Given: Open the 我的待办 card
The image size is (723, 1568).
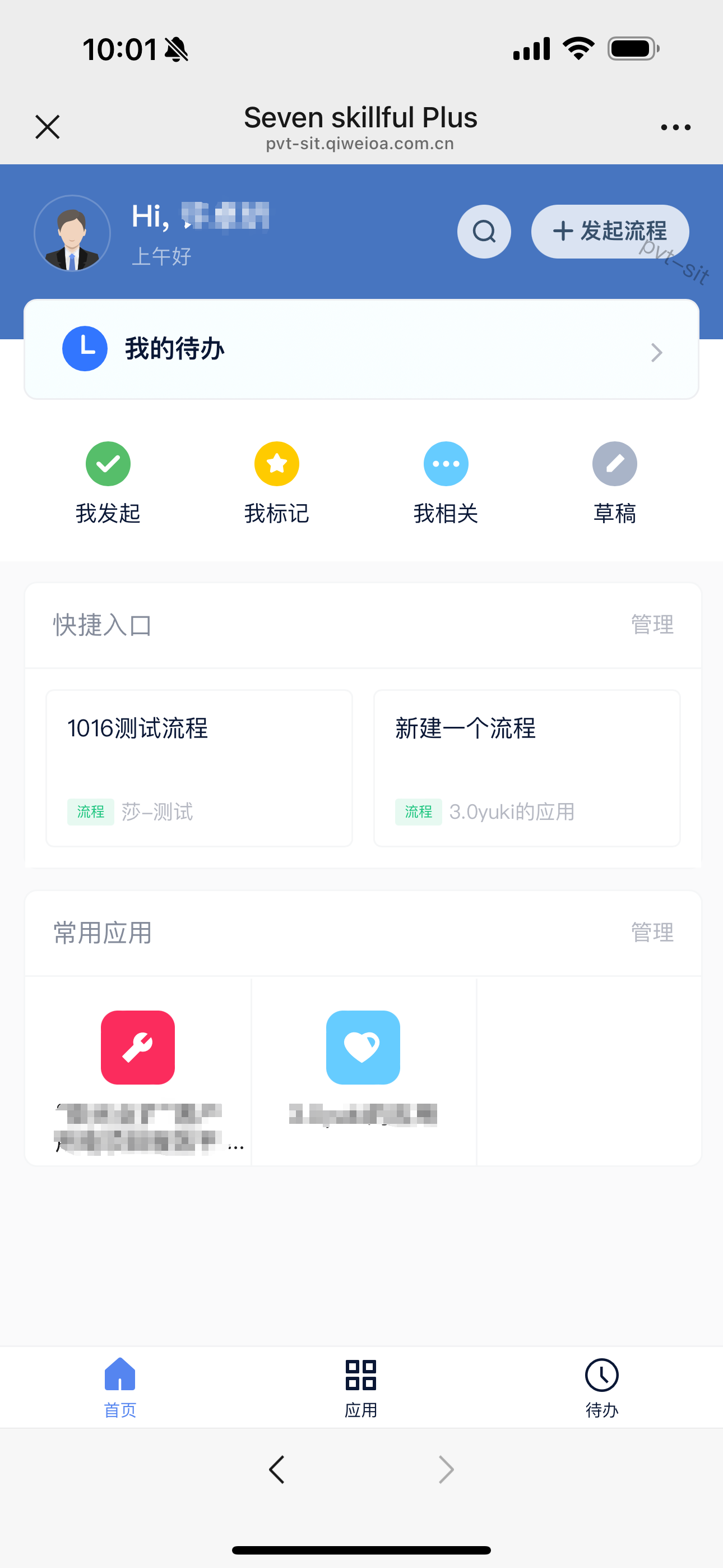Looking at the screenshot, I should pos(361,349).
